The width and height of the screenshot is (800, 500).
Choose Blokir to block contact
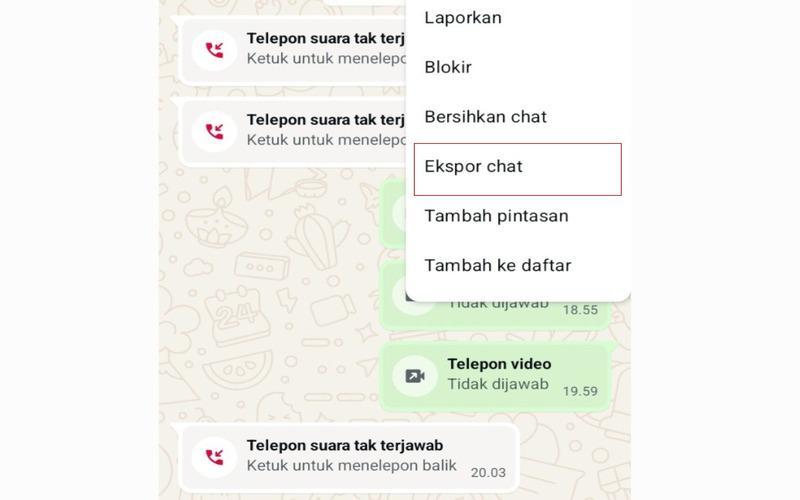(x=448, y=67)
